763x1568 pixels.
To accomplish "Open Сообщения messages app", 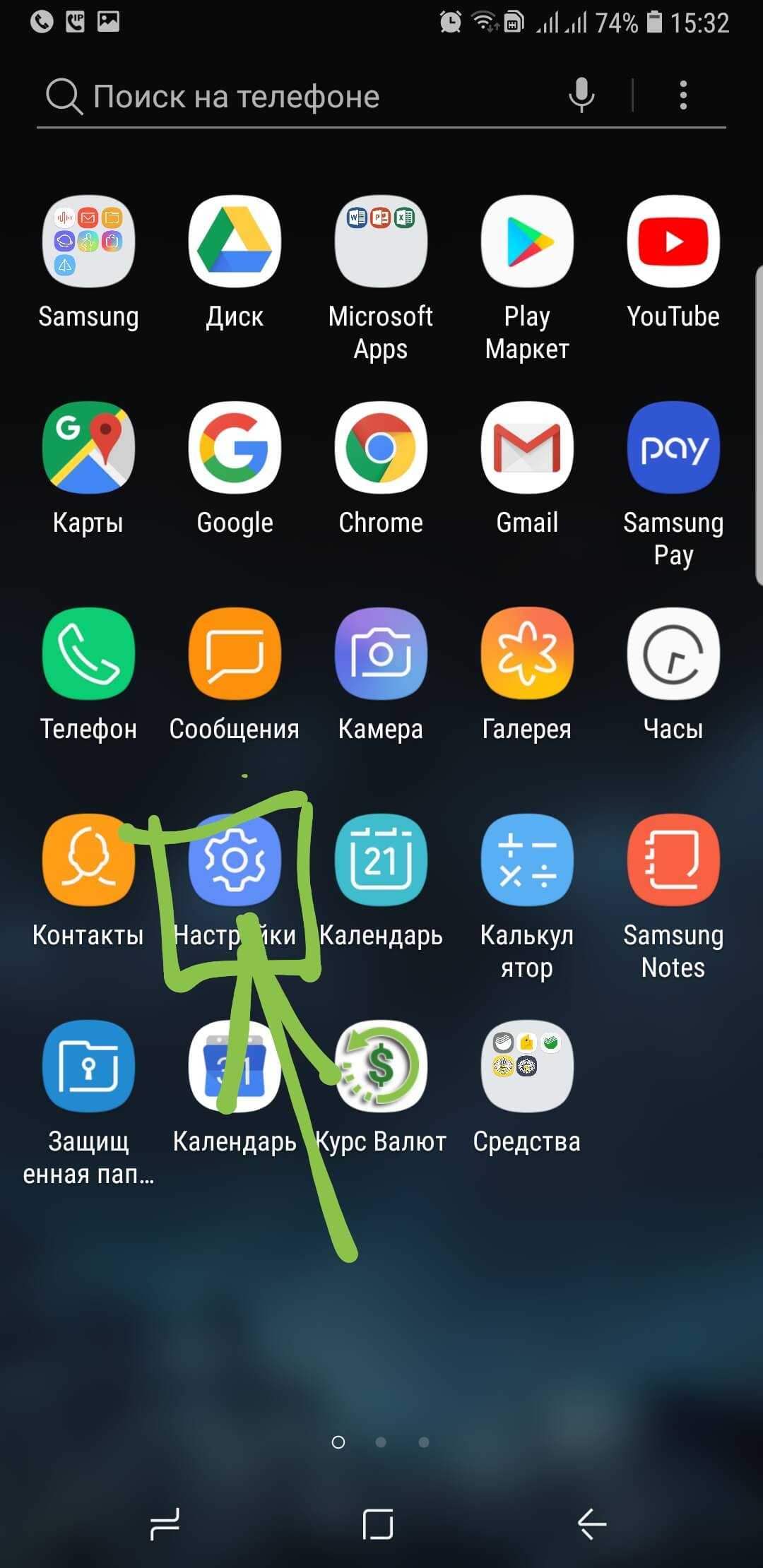I will [235, 654].
